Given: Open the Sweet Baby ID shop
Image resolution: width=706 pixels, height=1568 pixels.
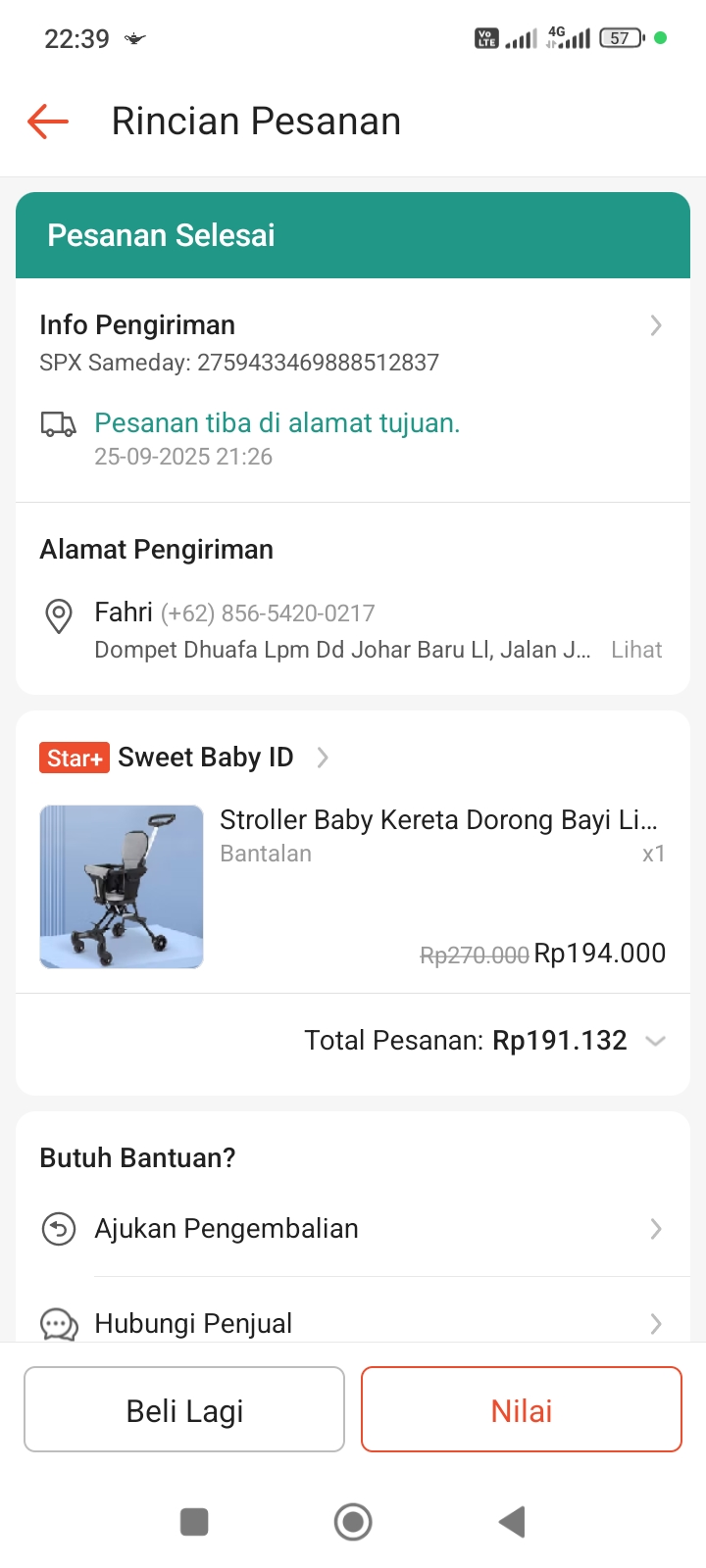Looking at the screenshot, I should (206, 758).
